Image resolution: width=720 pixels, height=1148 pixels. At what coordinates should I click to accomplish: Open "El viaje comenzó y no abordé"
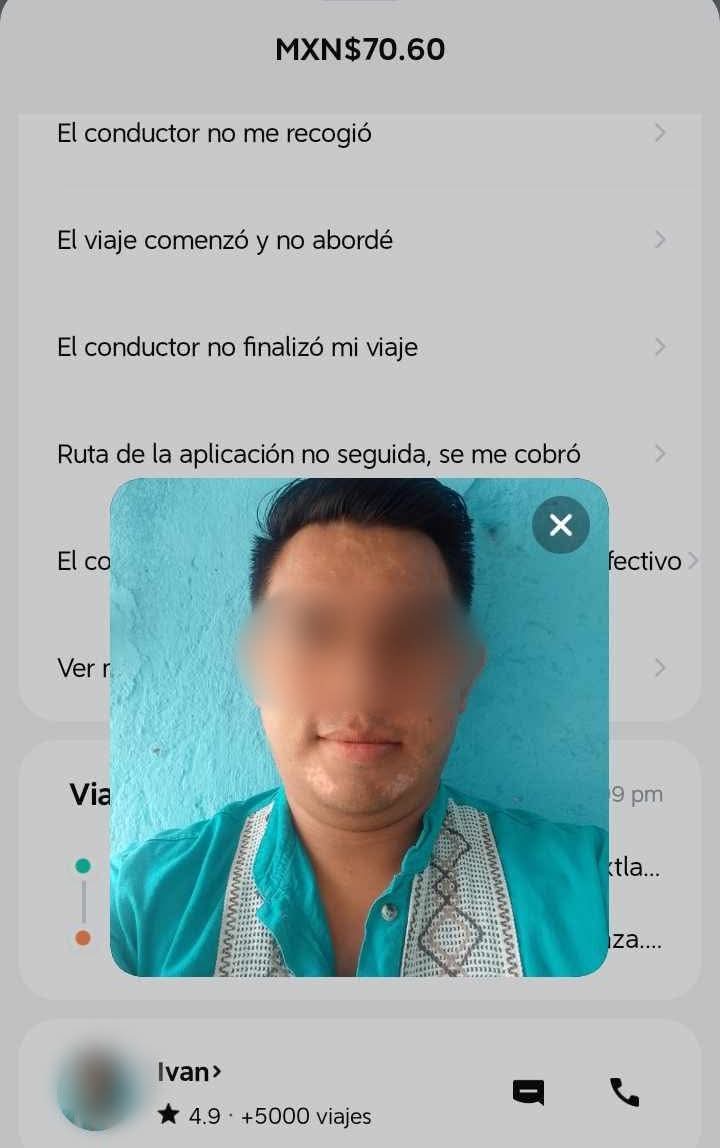[x=360, y=240]
